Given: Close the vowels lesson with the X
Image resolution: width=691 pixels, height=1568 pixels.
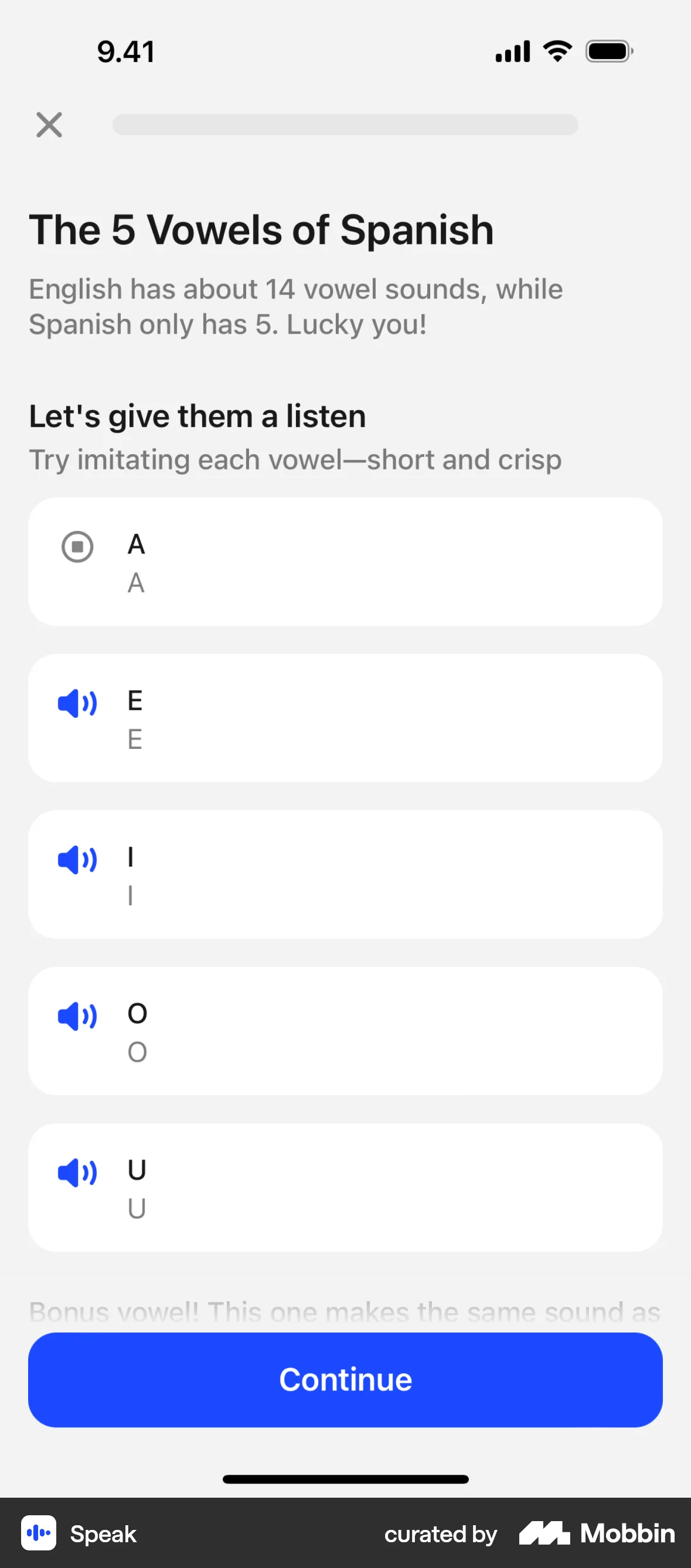Looking at the screenshot, I should point(49,125).
